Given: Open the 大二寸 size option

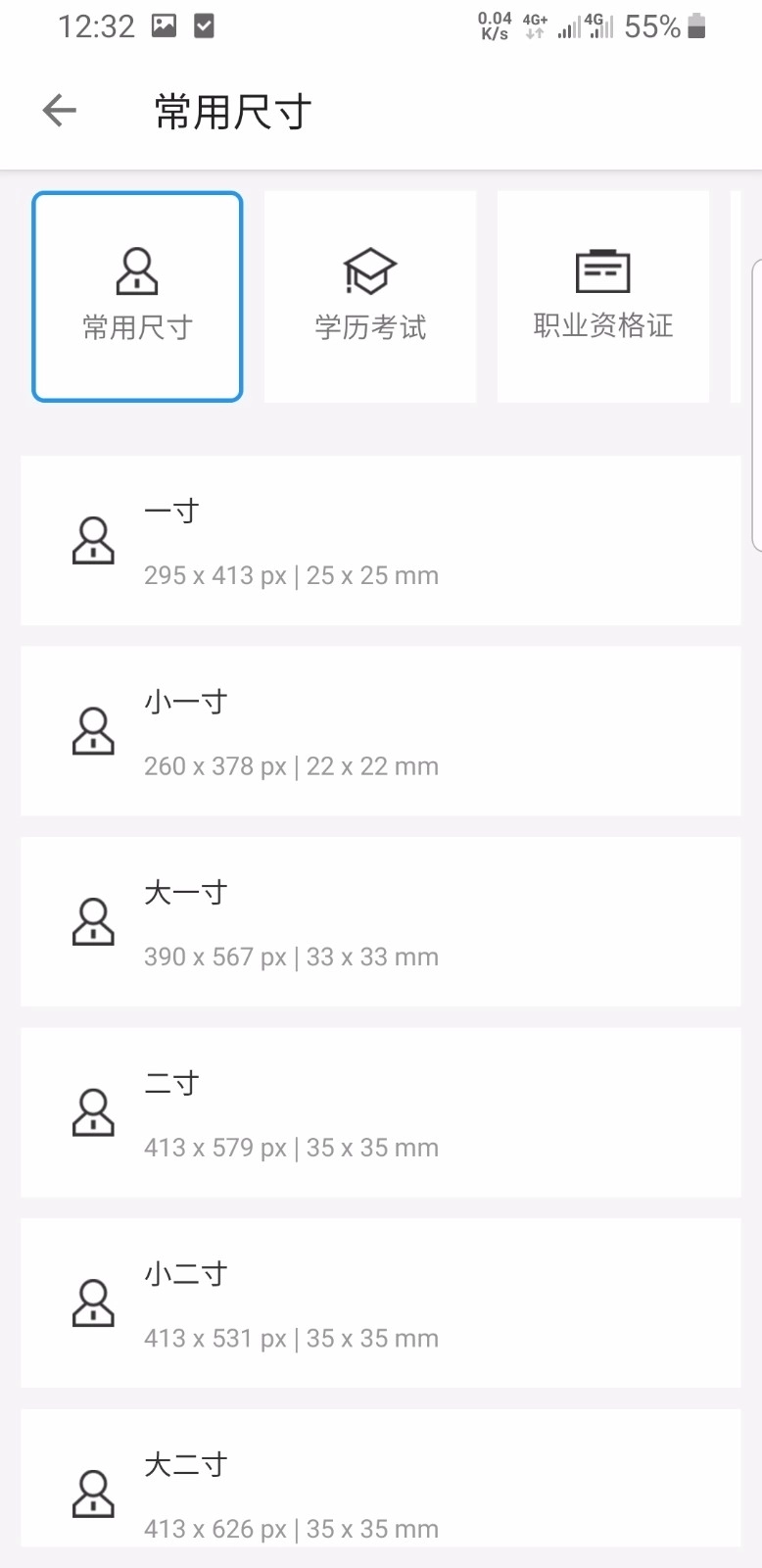Looking at the screenshot, I should pos(380,1480).
